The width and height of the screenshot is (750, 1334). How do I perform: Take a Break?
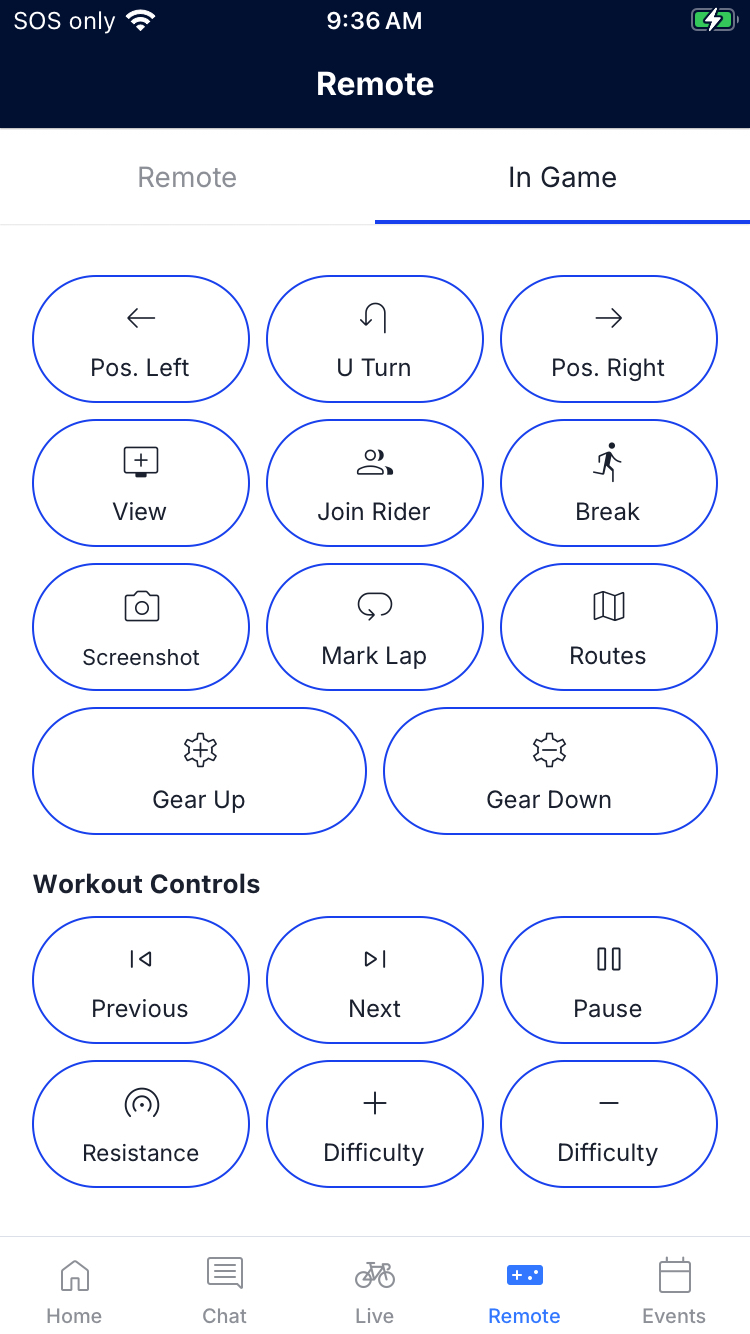point(608,483)
